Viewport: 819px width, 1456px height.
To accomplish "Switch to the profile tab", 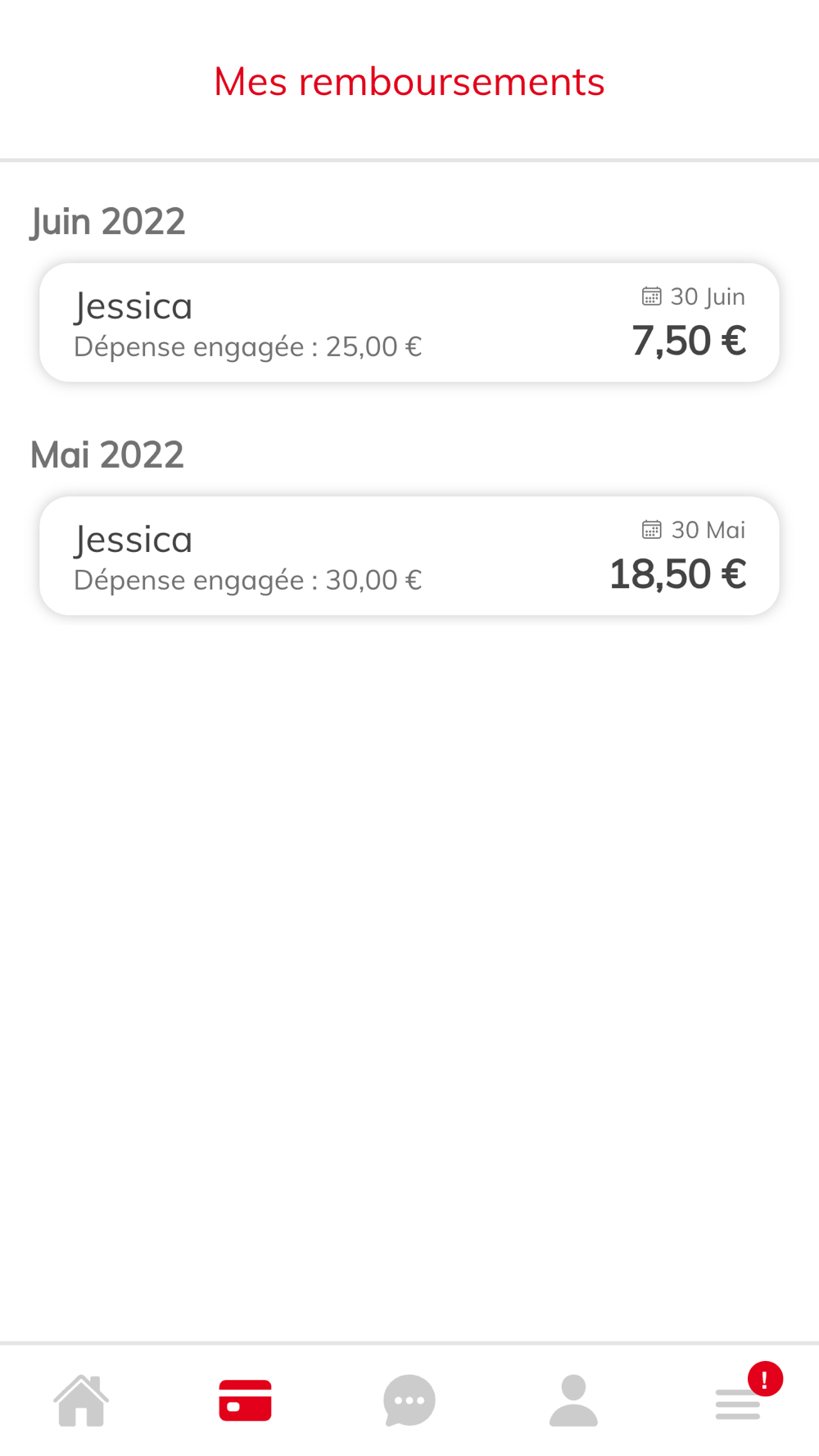I will [x=573, y=1401].
